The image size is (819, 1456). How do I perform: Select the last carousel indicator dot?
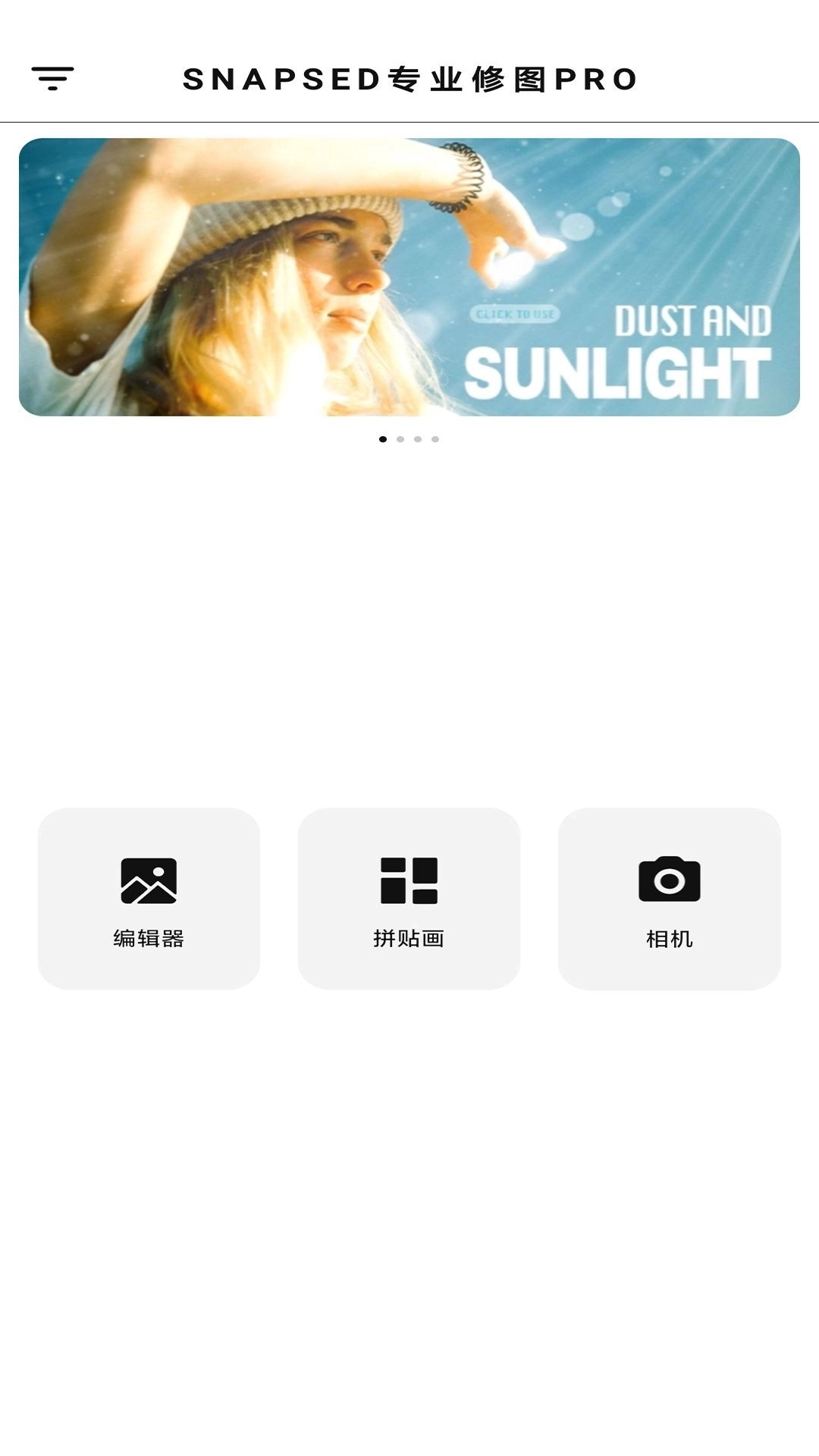click(x=436, y=438)
